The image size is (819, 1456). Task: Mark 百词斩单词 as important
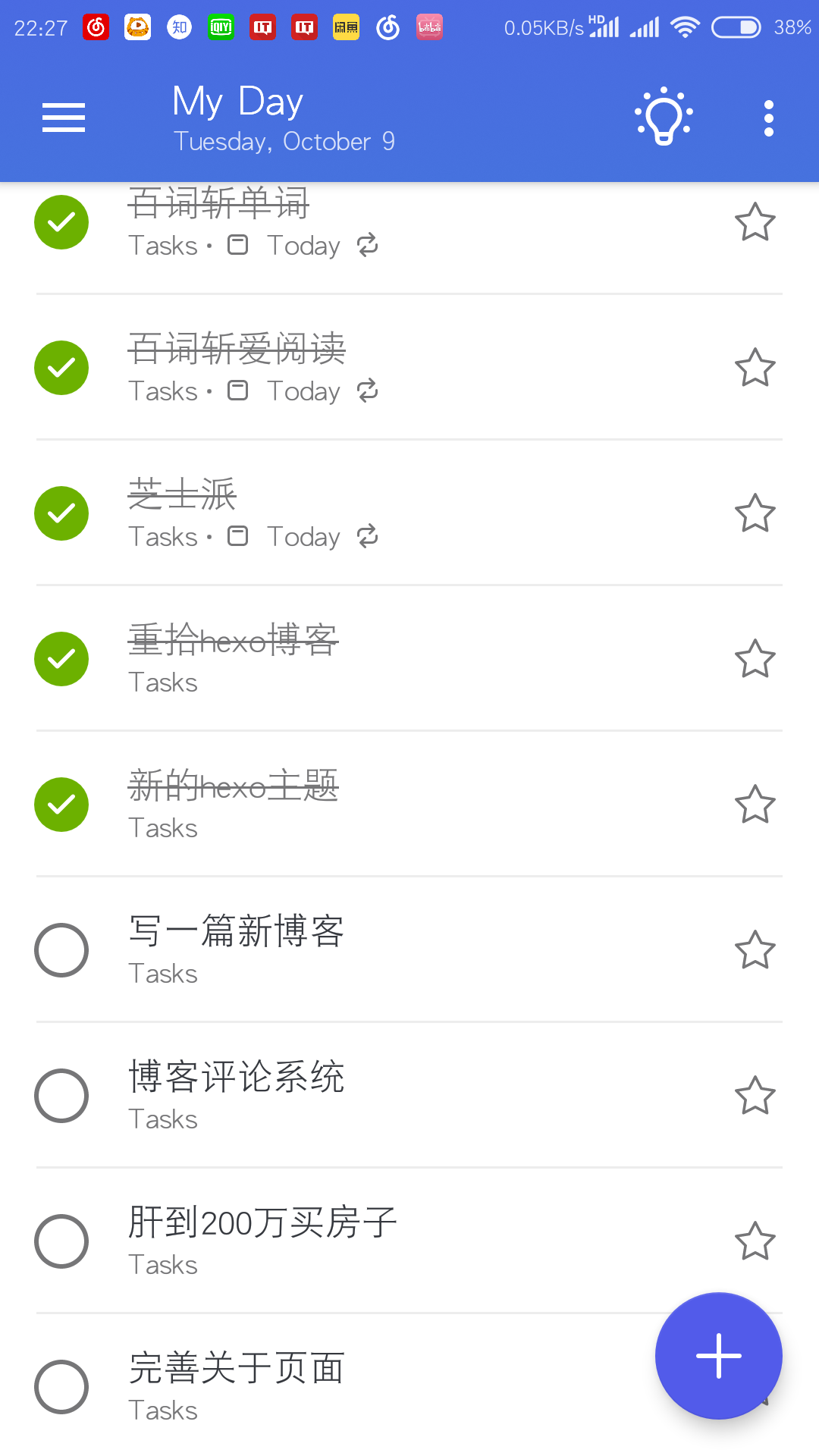click(755, 222)
